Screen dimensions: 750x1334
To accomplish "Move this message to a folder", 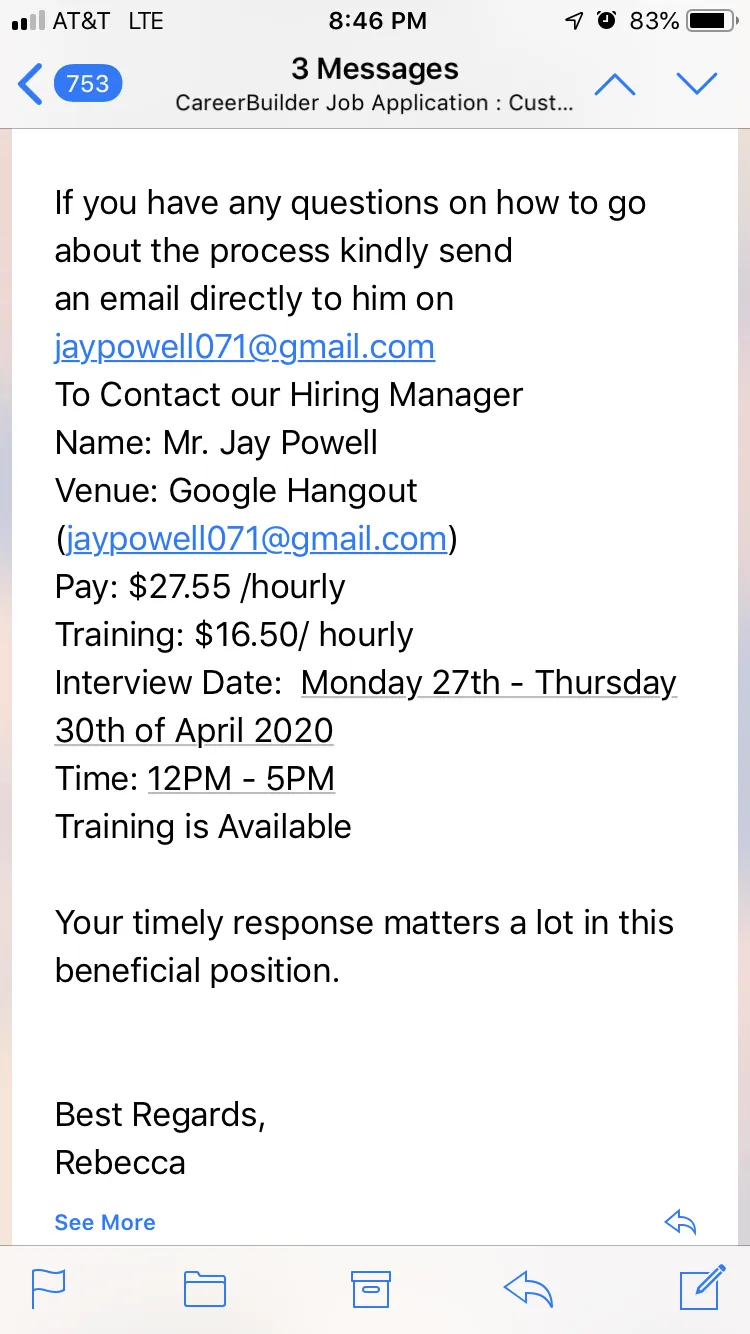I will coord(205,1289).
